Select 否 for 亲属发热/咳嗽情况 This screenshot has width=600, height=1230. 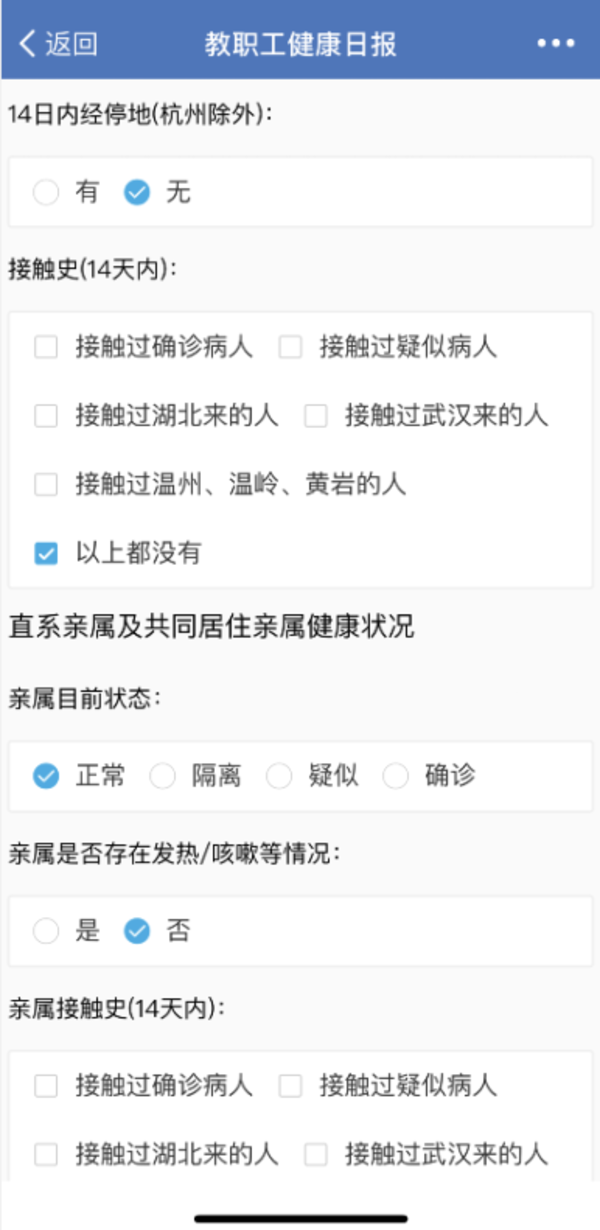pyautogui.click(x=137, y=931)
